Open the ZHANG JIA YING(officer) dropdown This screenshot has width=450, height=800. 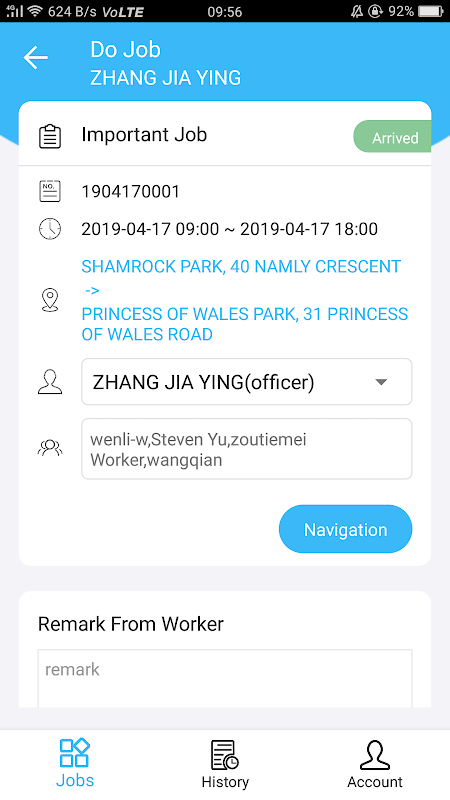246,382
